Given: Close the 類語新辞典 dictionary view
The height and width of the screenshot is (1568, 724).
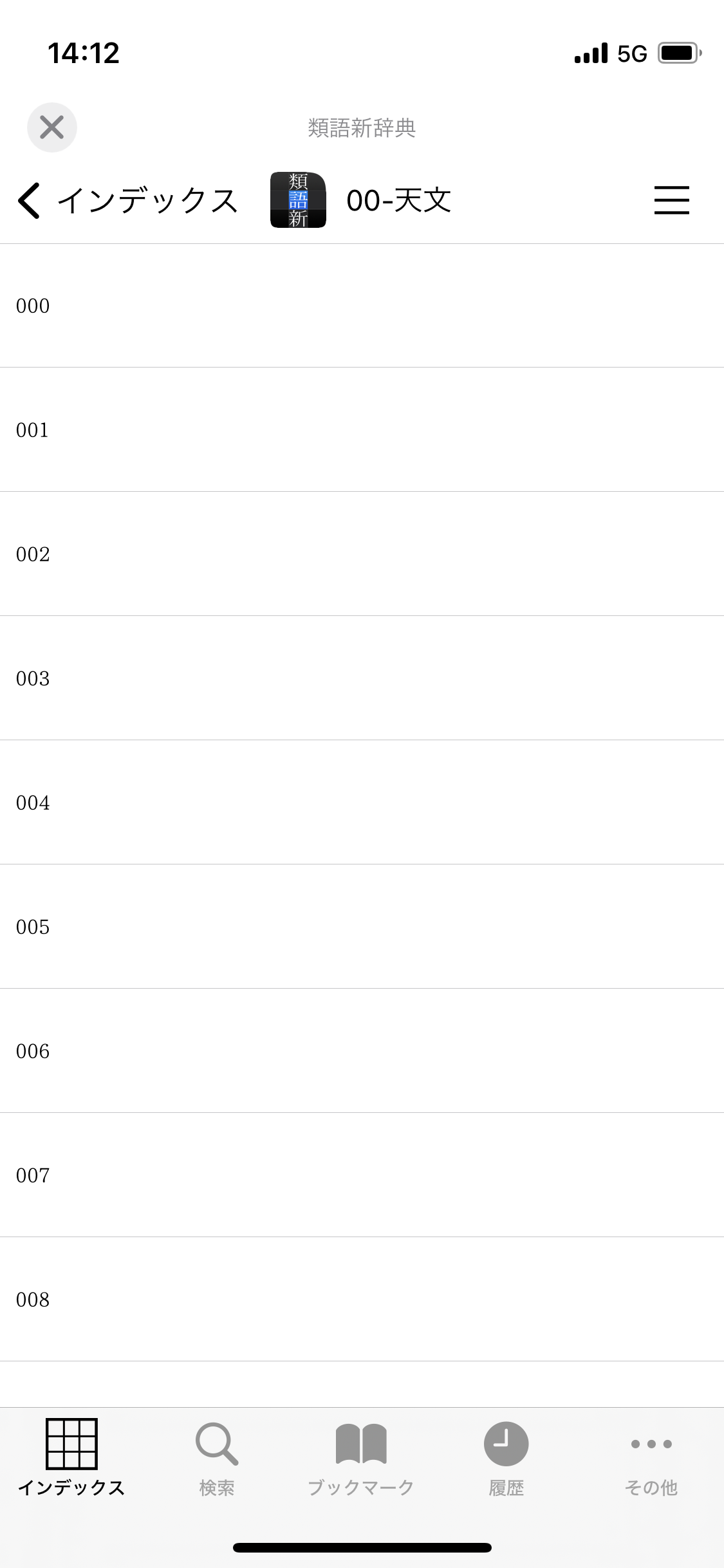Looking at the screenshot, I should 52,127.
